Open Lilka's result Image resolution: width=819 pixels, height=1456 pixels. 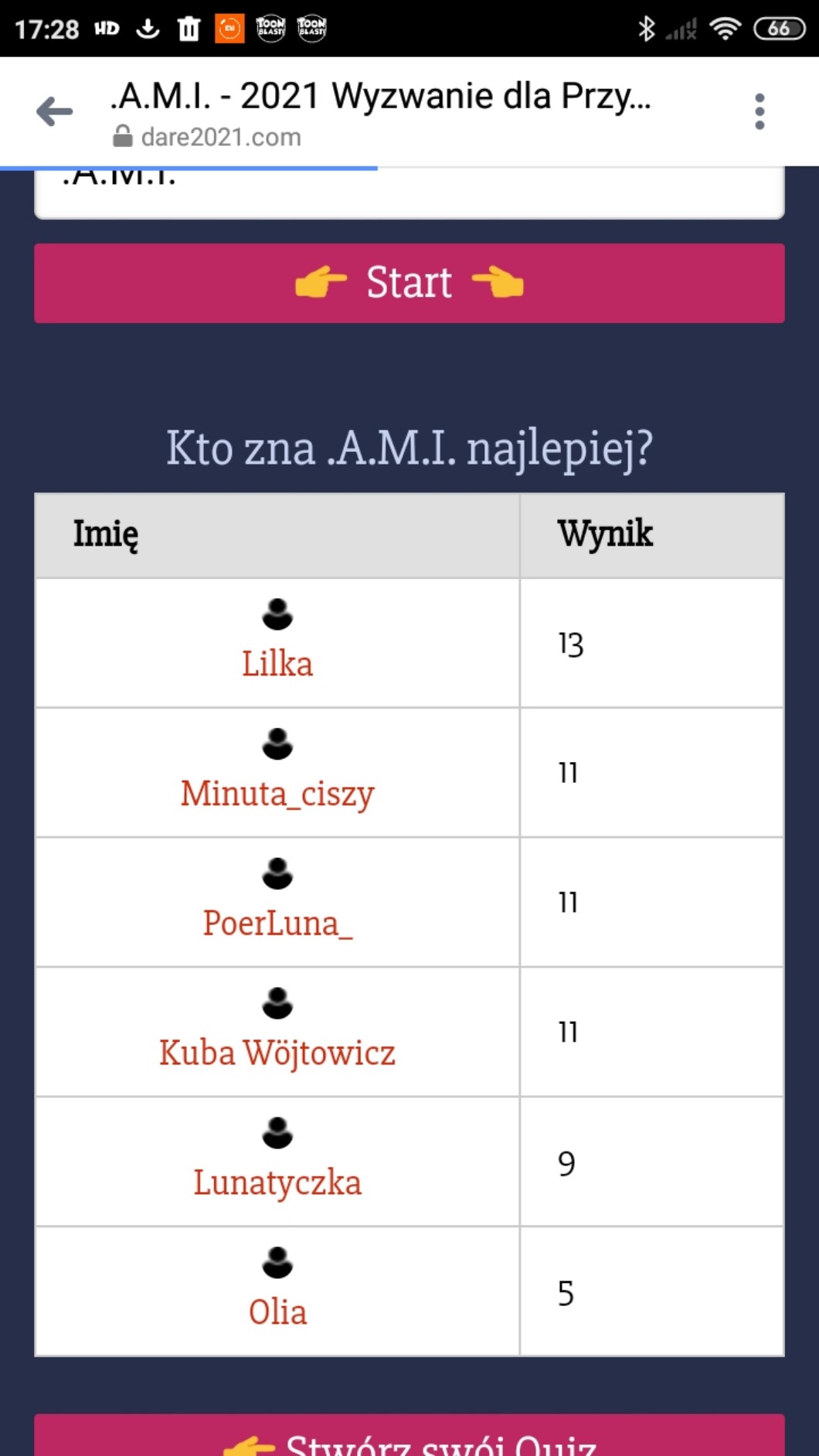(277, 664)
